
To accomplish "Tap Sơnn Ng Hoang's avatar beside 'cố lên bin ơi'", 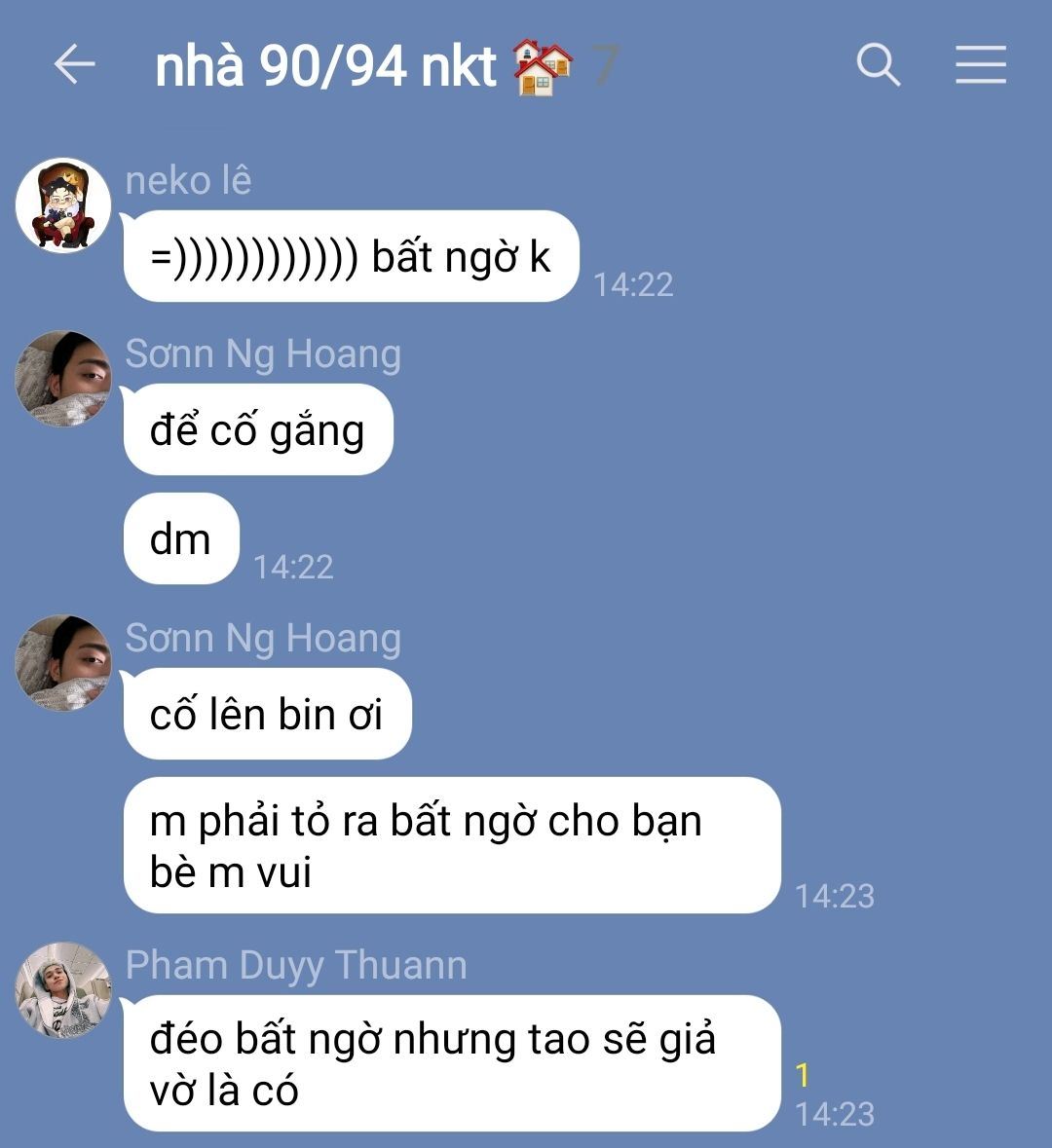I will (x=63, y=662).
